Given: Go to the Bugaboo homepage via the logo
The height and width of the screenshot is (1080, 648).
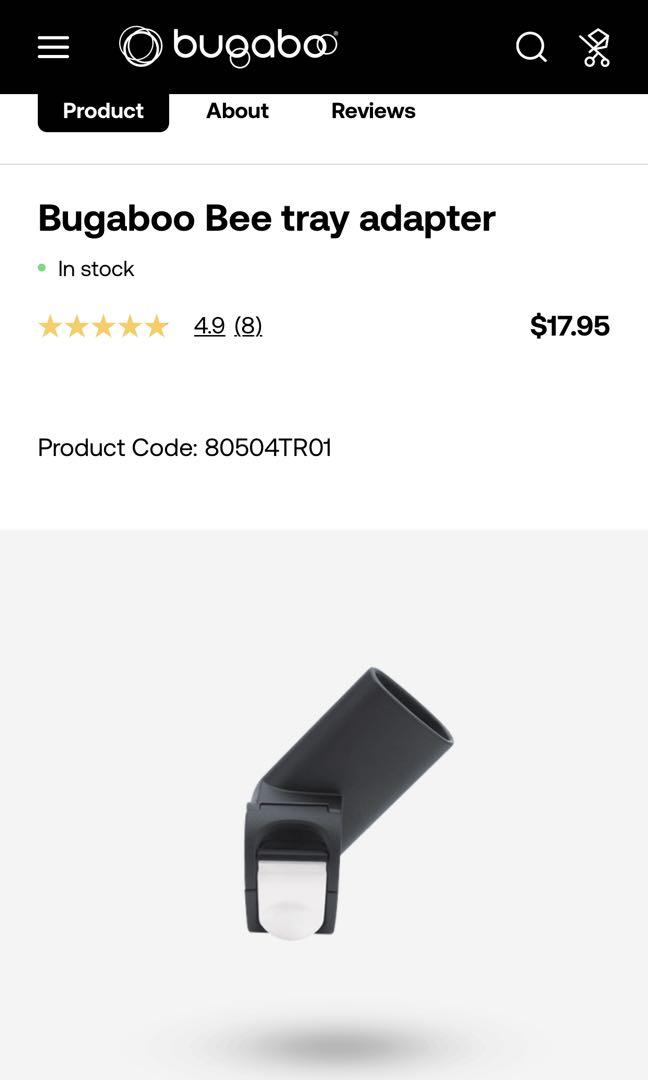Looking at the screenshot, I should 229,47.
